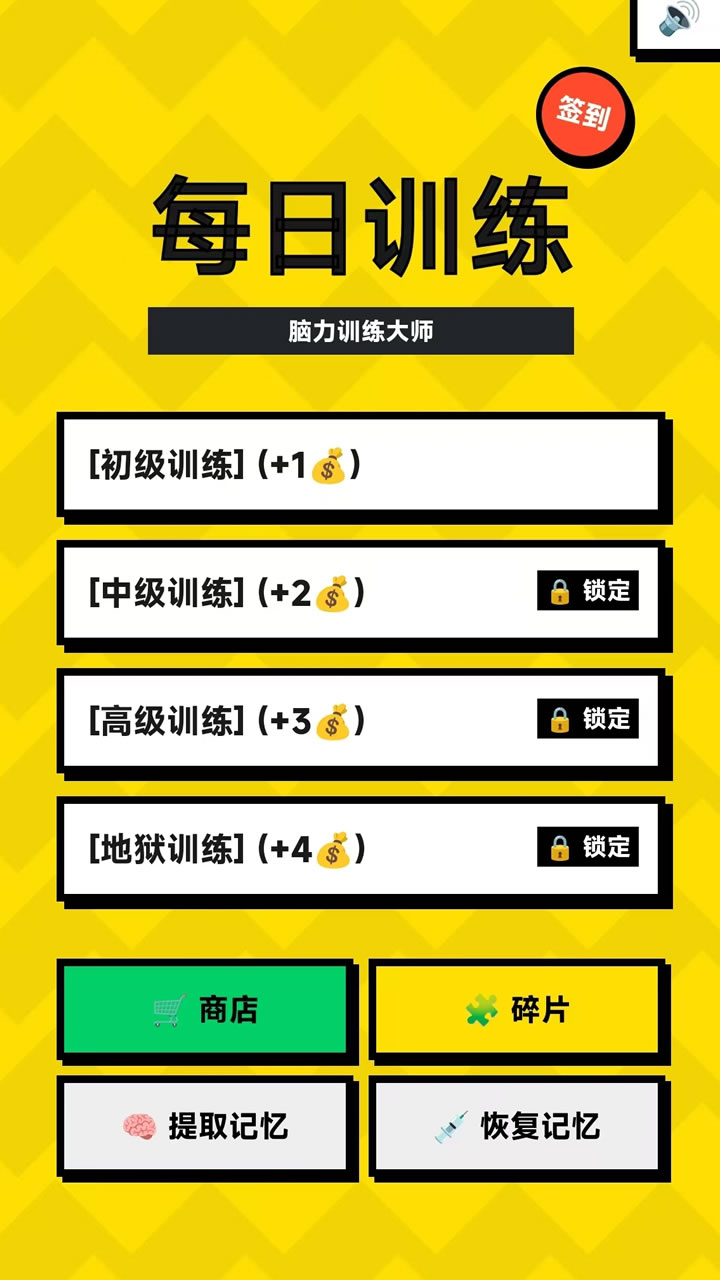The height and width of the screenshot is (1280, 720).
Task: Open the 商店 shop
Action: coord(205,1010)
